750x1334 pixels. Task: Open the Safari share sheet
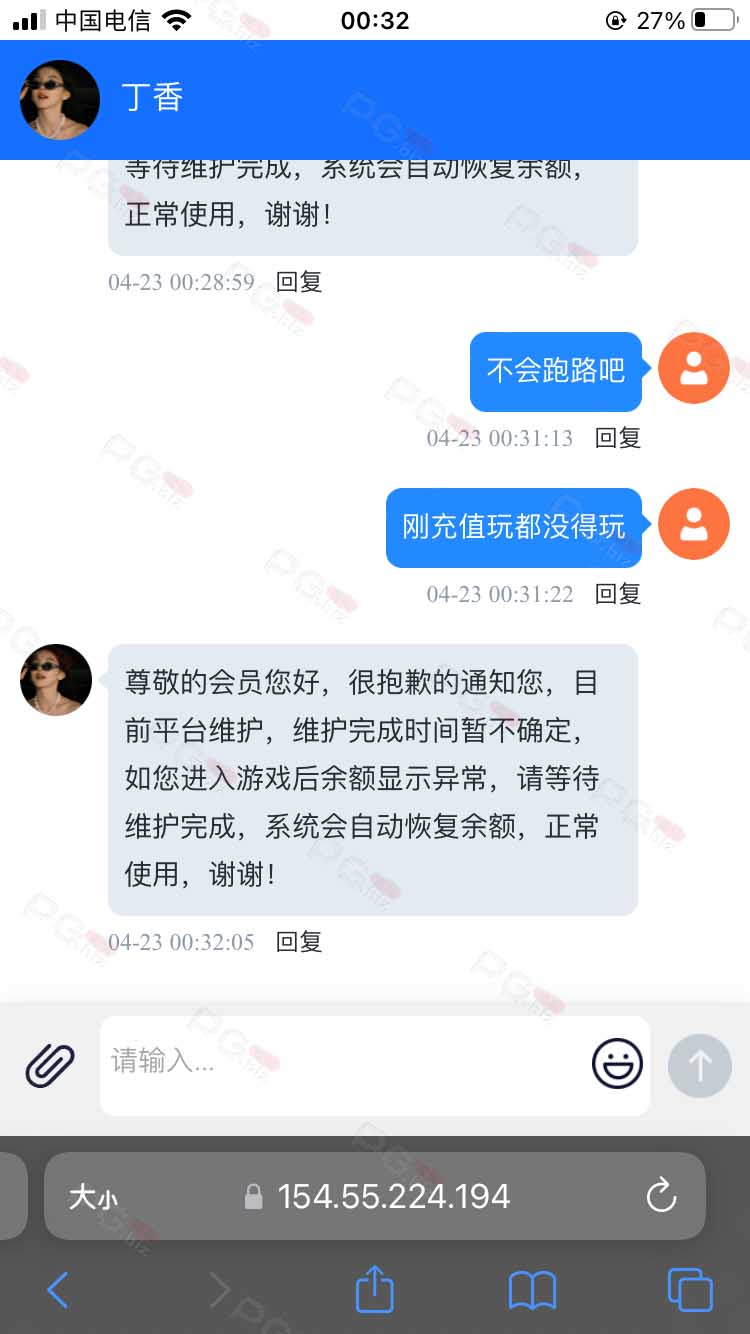375,1288
